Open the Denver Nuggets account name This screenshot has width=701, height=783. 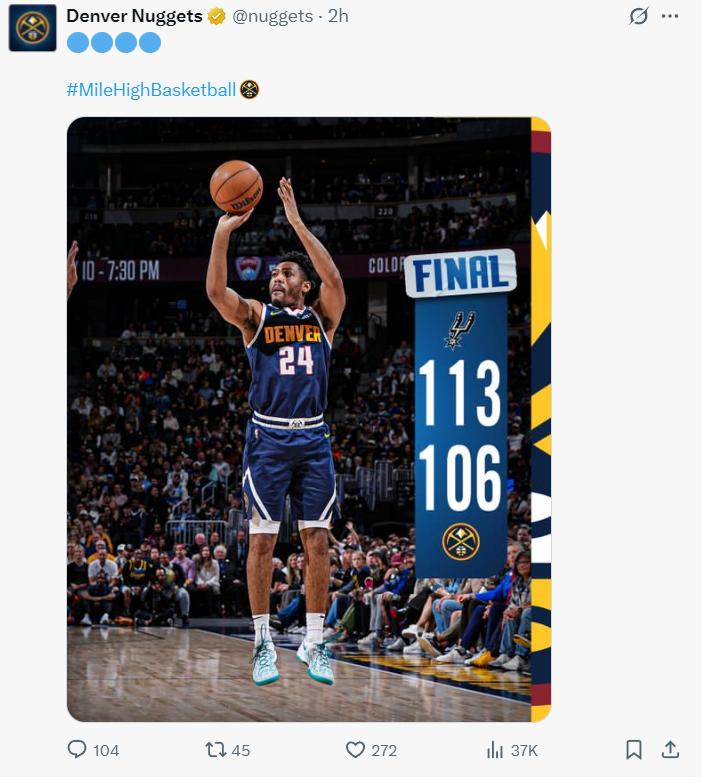134,16
